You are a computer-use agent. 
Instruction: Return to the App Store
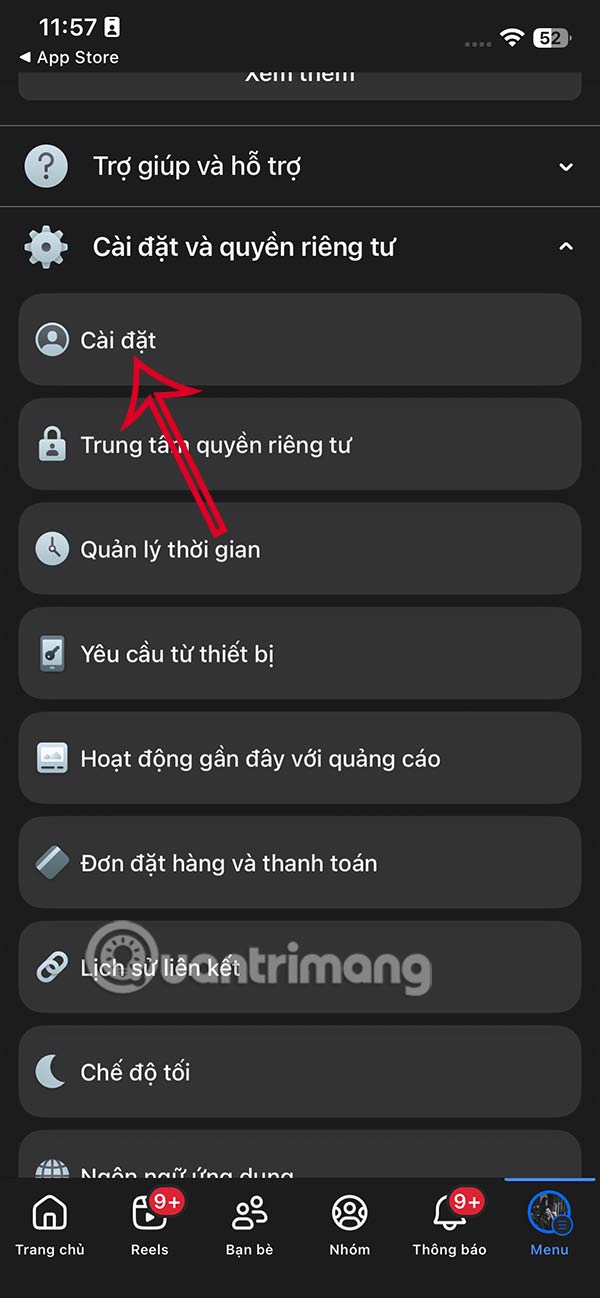point(70,58)
